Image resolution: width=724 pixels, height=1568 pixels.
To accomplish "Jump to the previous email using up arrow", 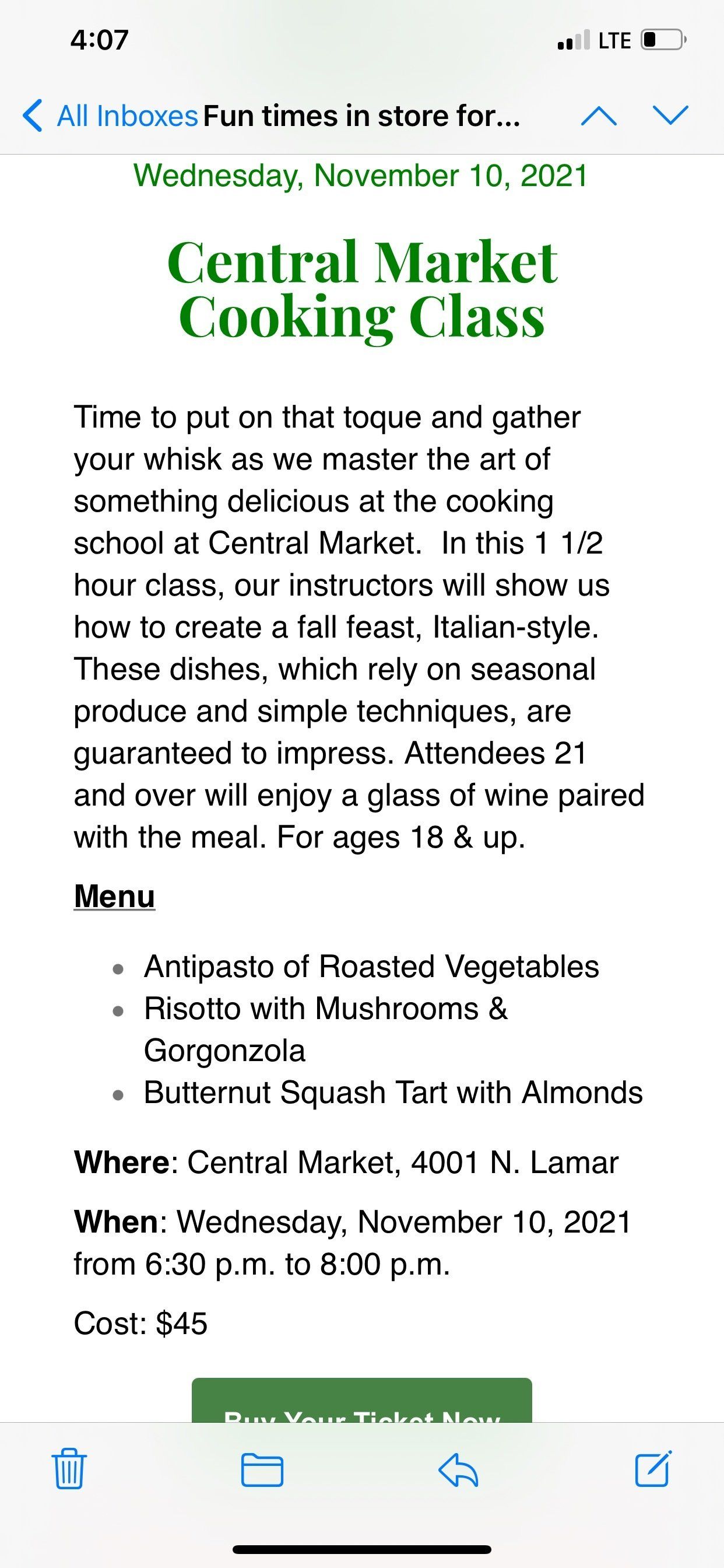I will (599, 116).
